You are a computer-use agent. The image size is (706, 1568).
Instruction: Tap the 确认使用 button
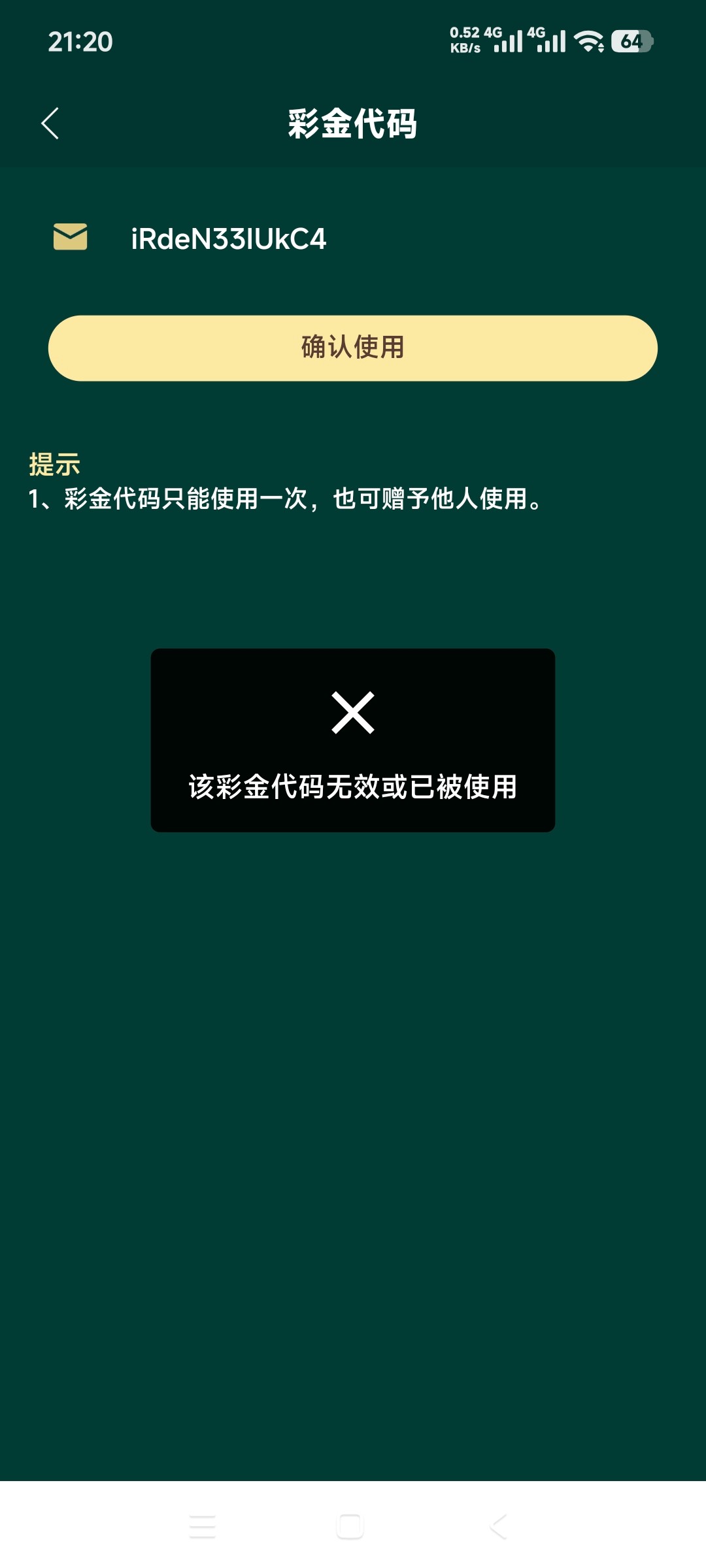[x=353, y=348]
